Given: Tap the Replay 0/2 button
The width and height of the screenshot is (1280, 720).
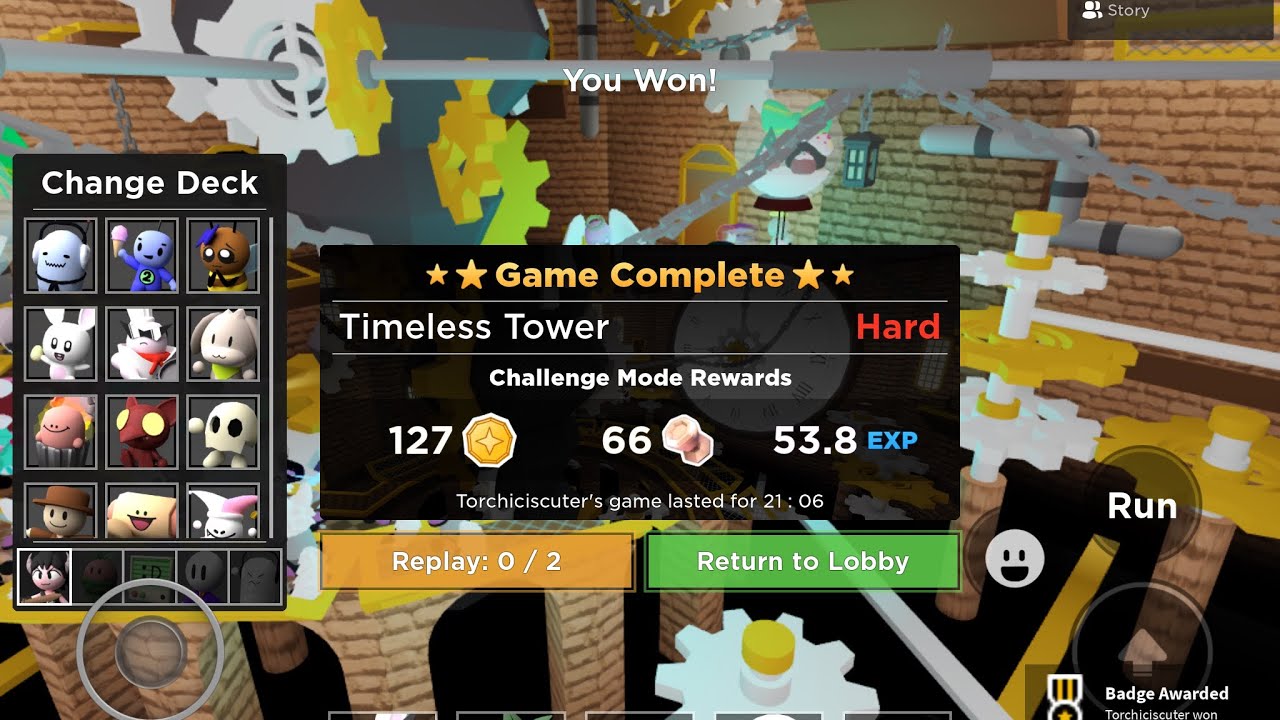Looking at the screenshot, I should (477, 562).
